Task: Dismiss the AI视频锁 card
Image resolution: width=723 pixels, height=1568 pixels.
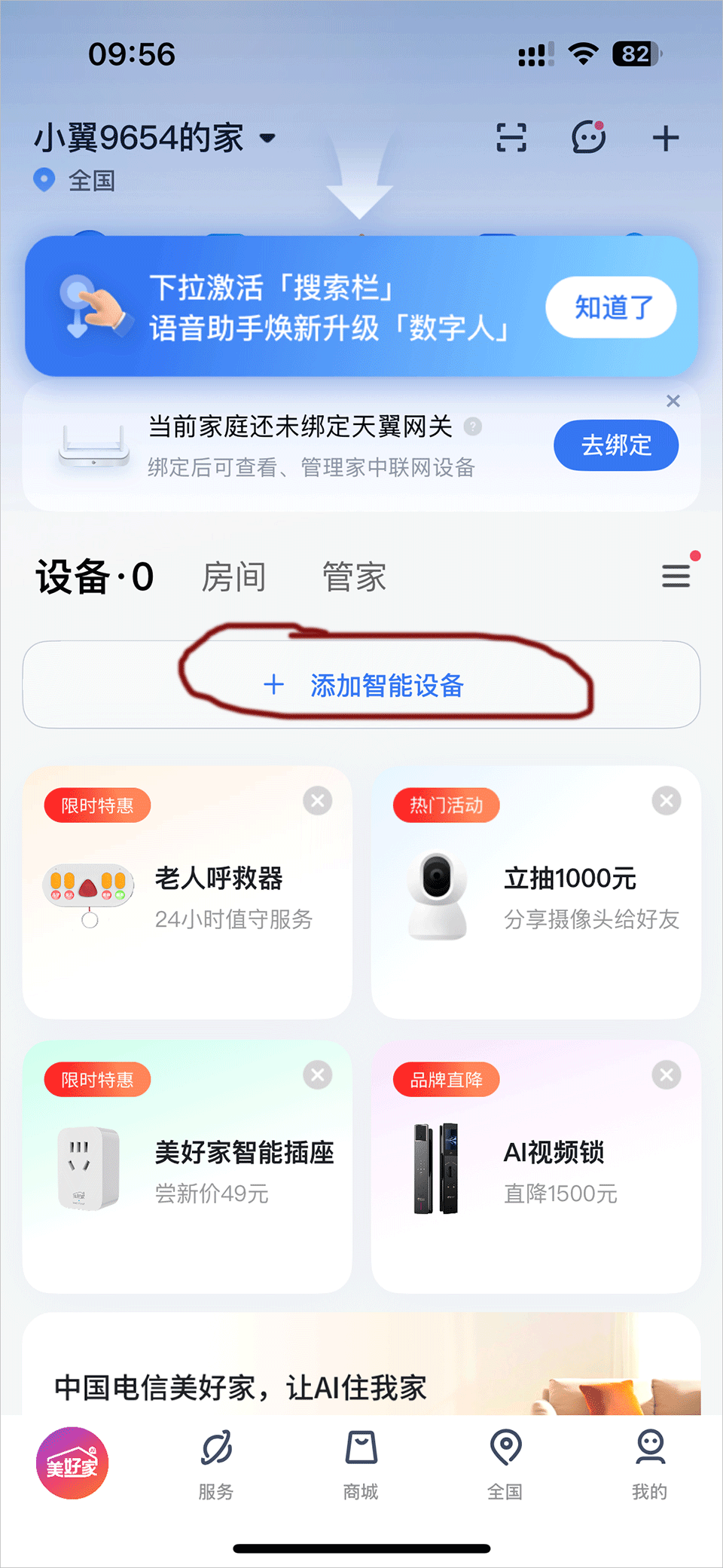Action: coord(666,1075)
